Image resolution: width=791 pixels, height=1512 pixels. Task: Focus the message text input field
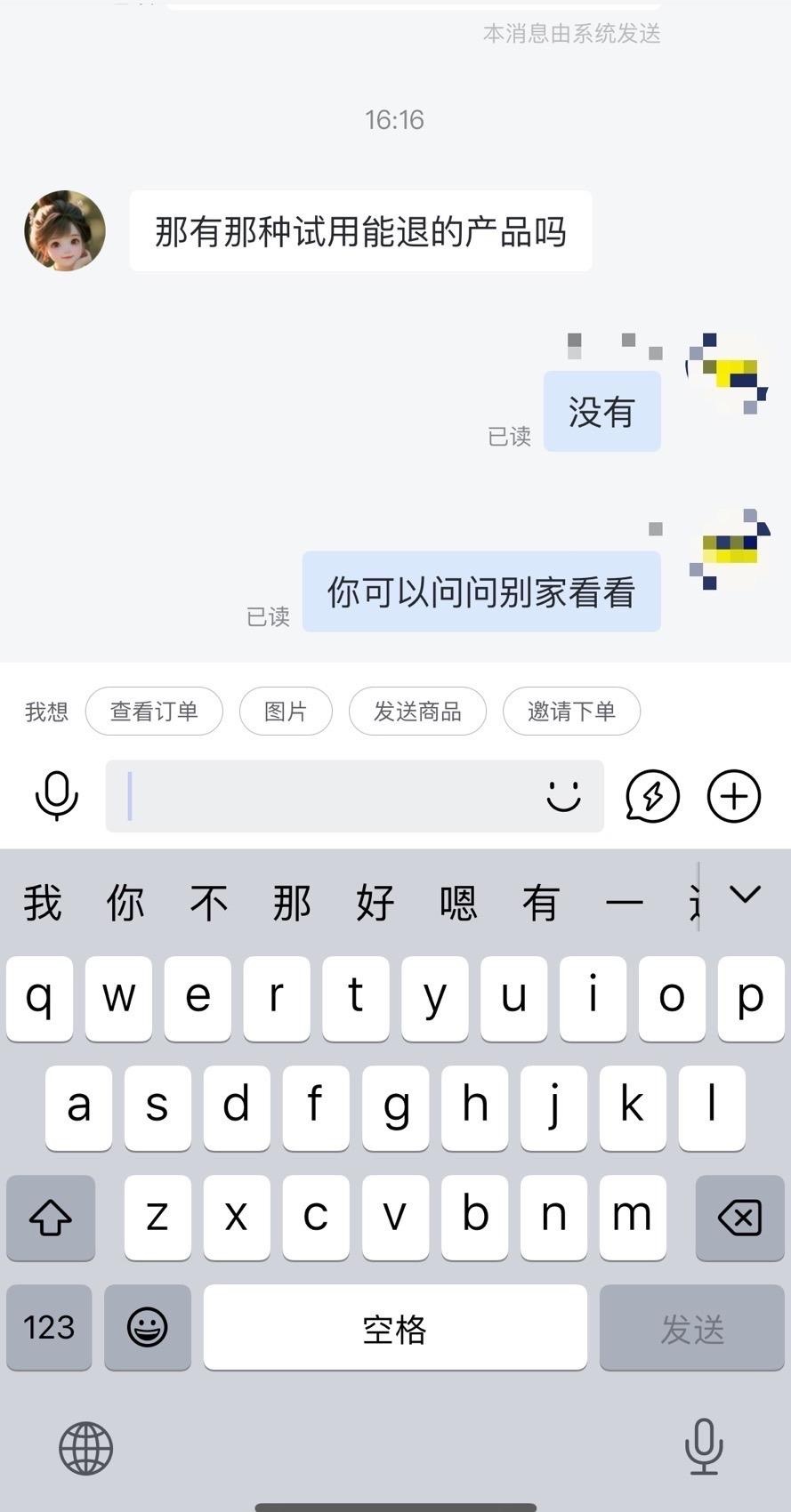point(329,796)
